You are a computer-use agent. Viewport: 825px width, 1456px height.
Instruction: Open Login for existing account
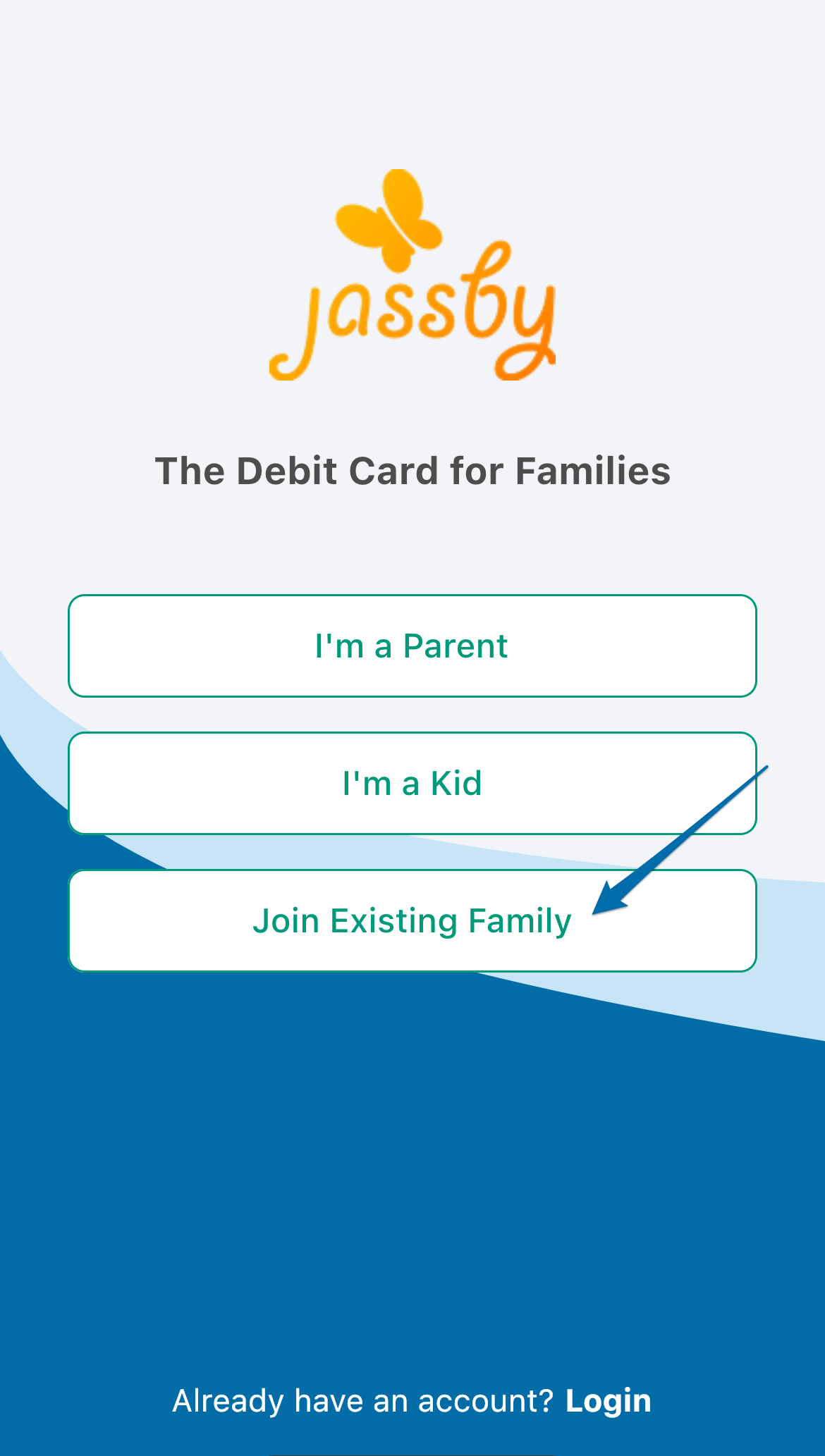click(x=608, y=1400)
